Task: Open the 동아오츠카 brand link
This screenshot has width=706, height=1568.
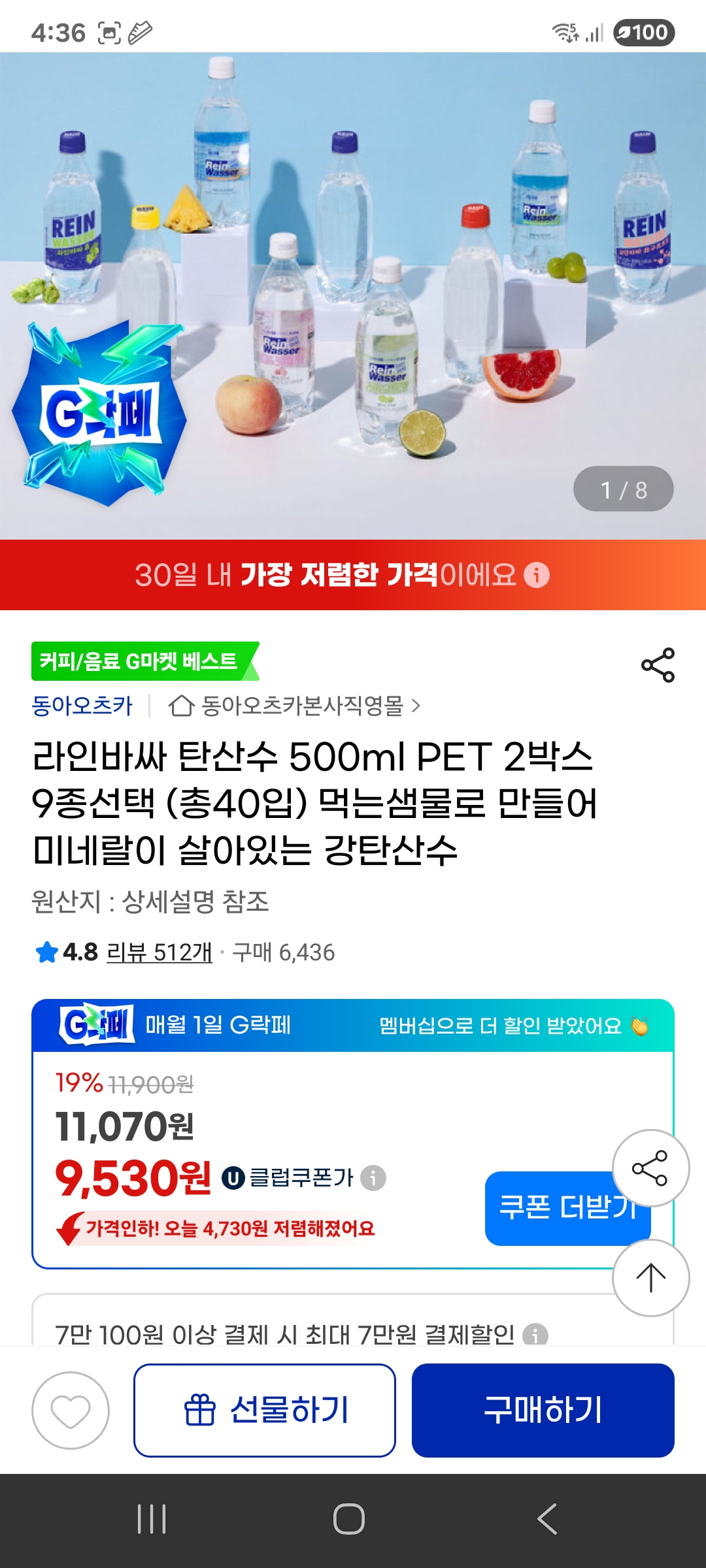Action: (82, 706)
